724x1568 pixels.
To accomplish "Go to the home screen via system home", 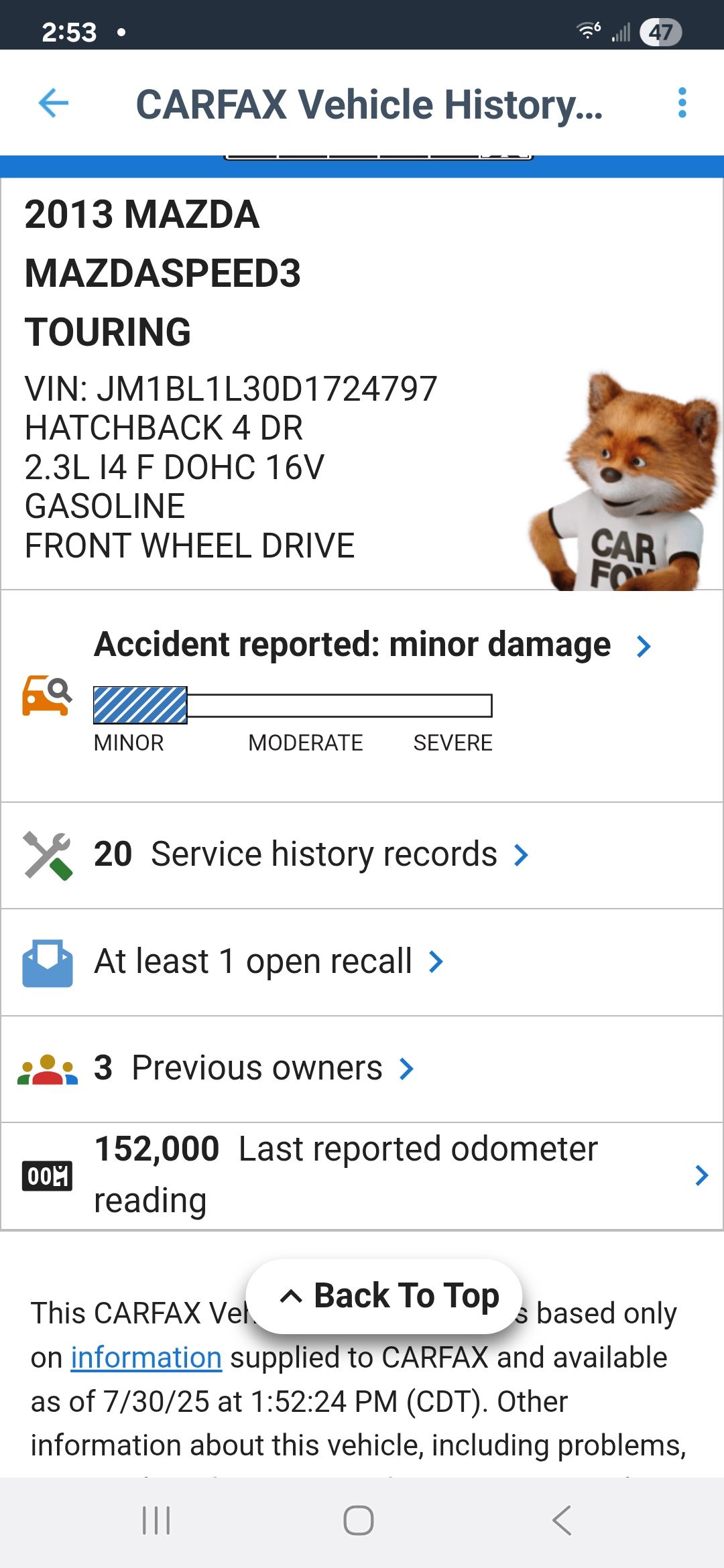I will point(359,1520).
